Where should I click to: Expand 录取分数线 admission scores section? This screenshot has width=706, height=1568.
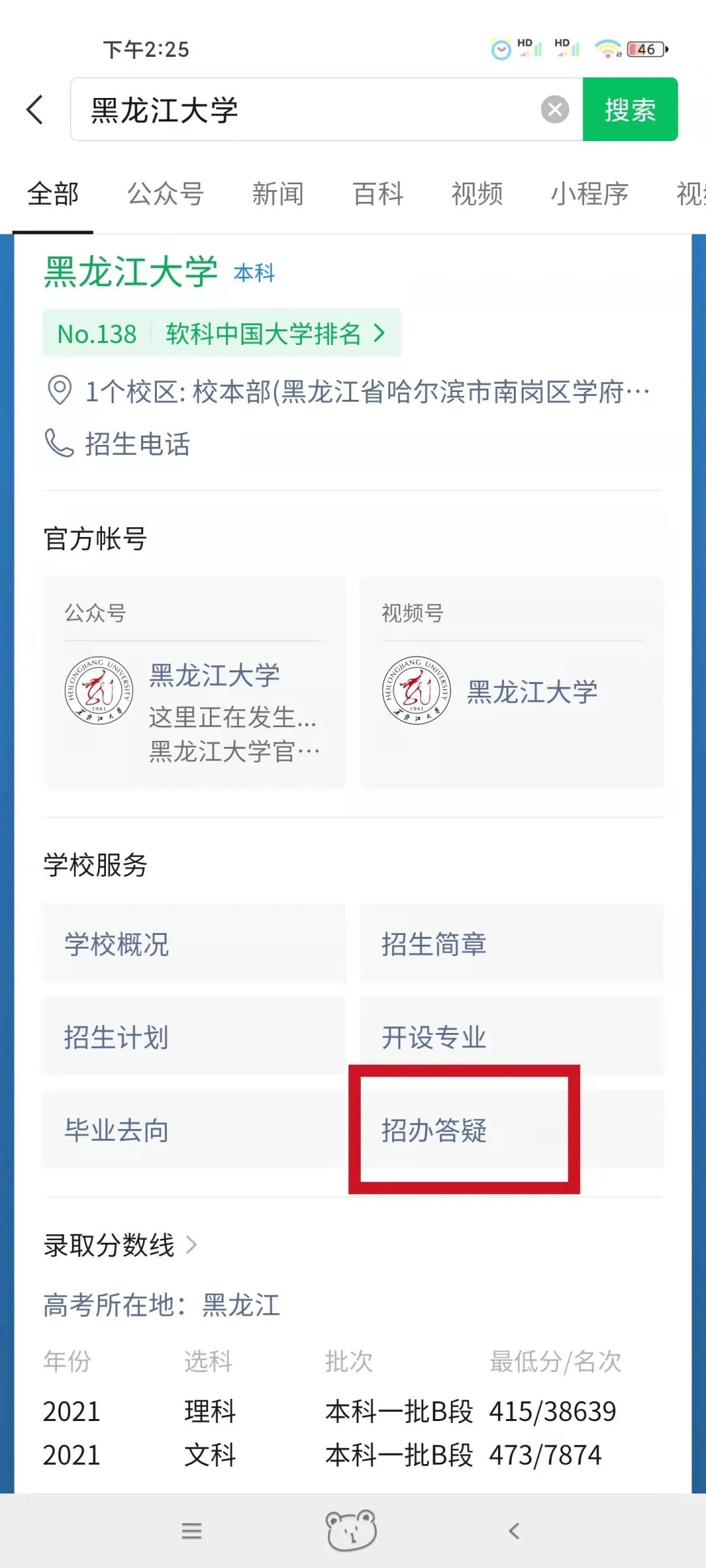[120, 1245]
